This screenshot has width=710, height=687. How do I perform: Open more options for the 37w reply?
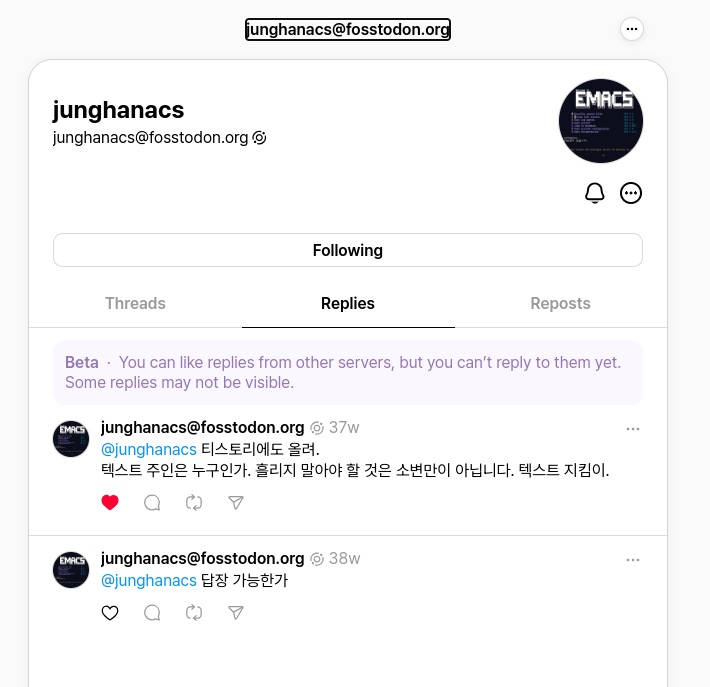click(632, 428)
